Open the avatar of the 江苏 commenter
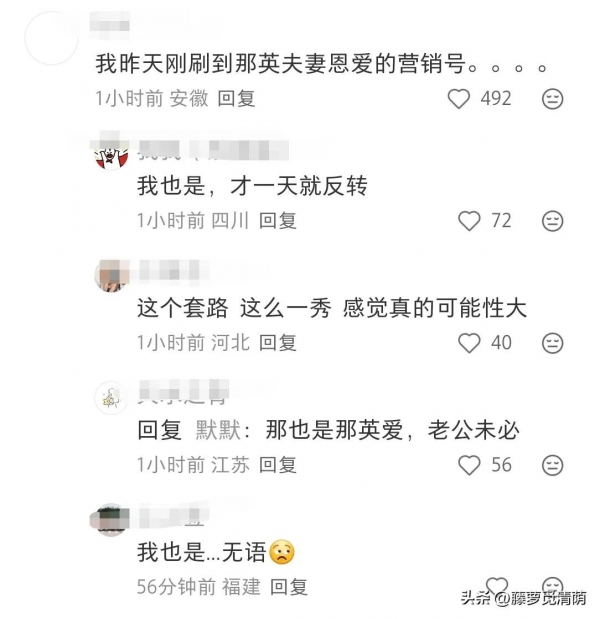 tap(110, 397)
